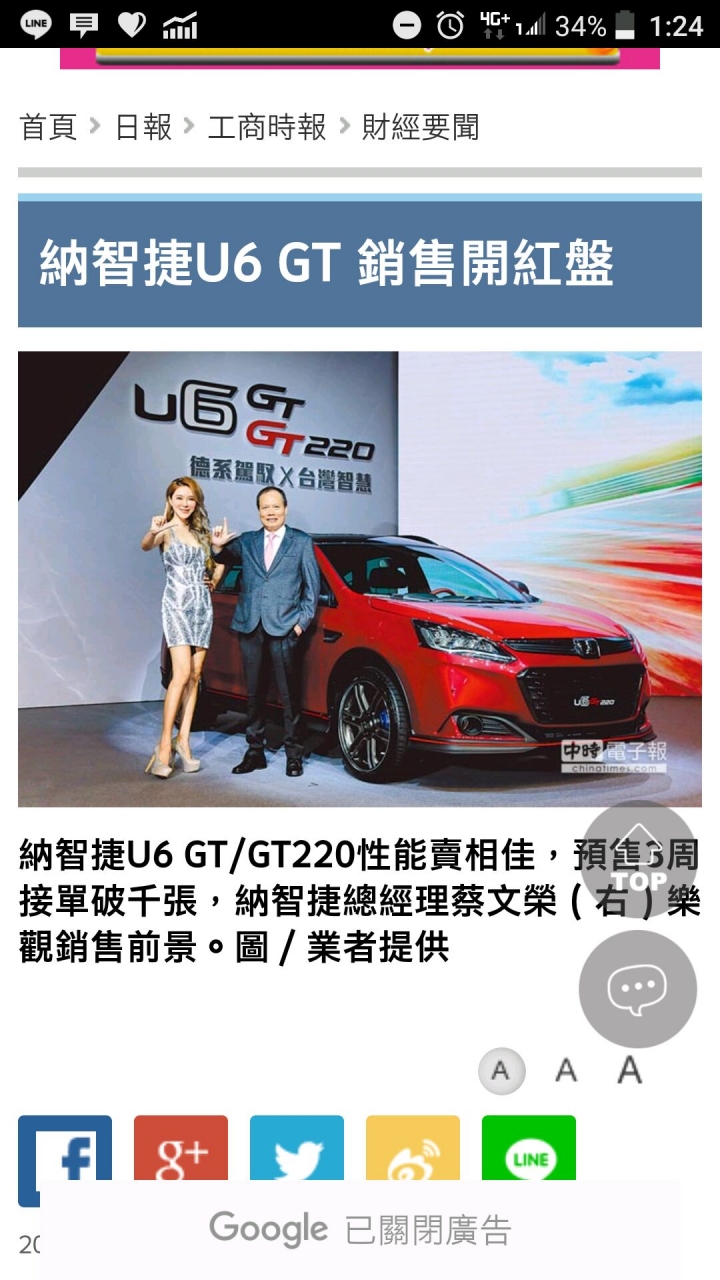The height and width of the screenshot is (1280, 720).
Task: Share the article on Weibo
Action: (x=413, y=1150)
